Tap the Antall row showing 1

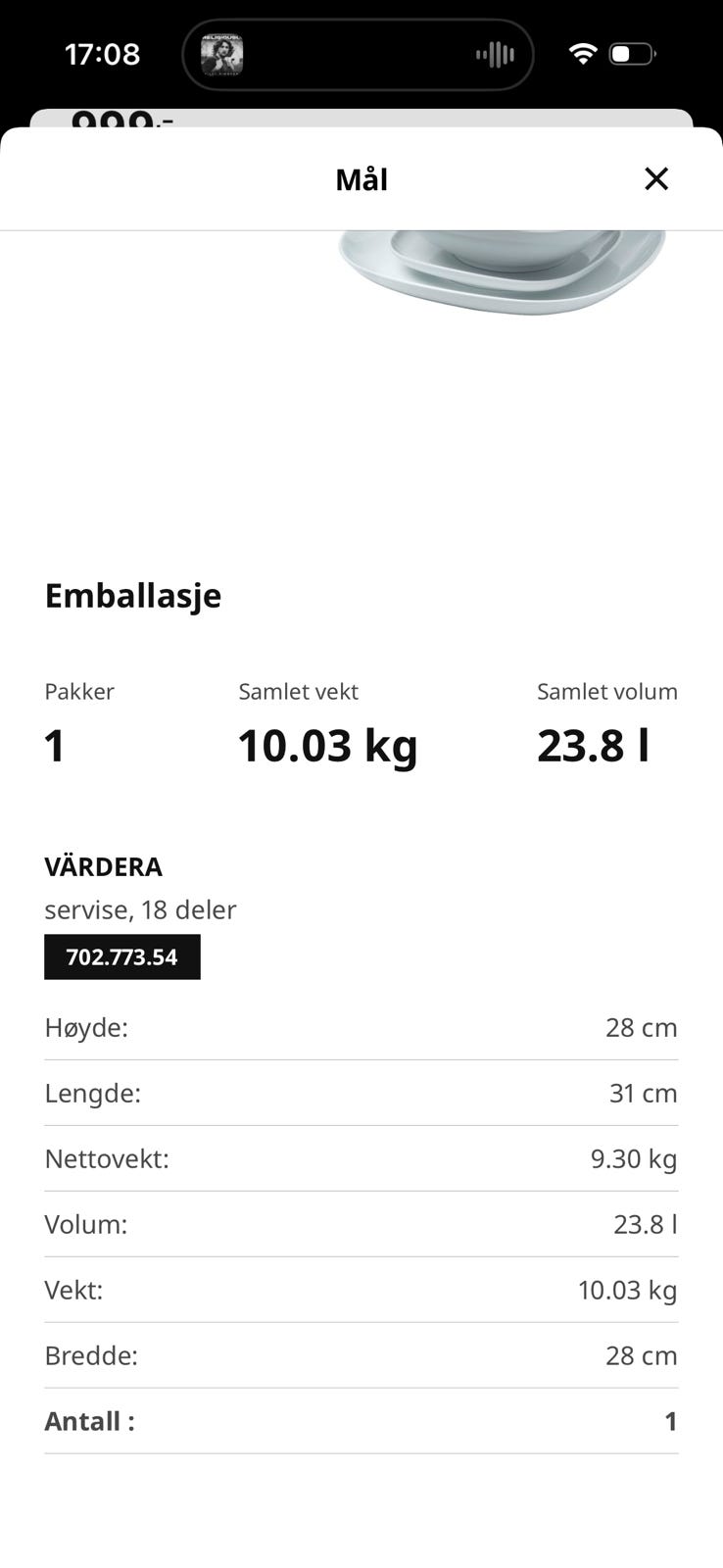tap(361, 1421)
